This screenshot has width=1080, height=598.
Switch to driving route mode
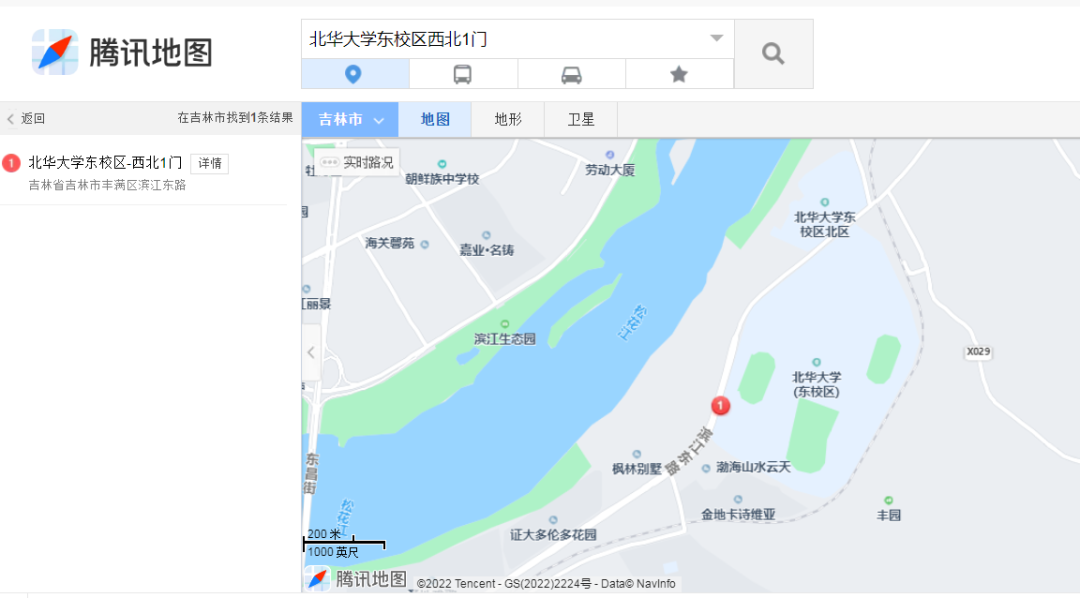click(x=571, y=74)
